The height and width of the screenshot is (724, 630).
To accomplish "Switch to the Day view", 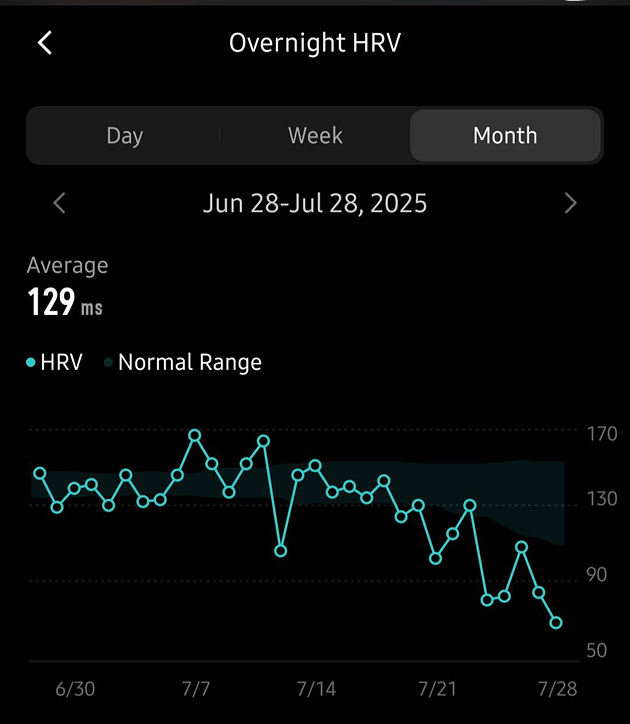I will pos(124,136).
